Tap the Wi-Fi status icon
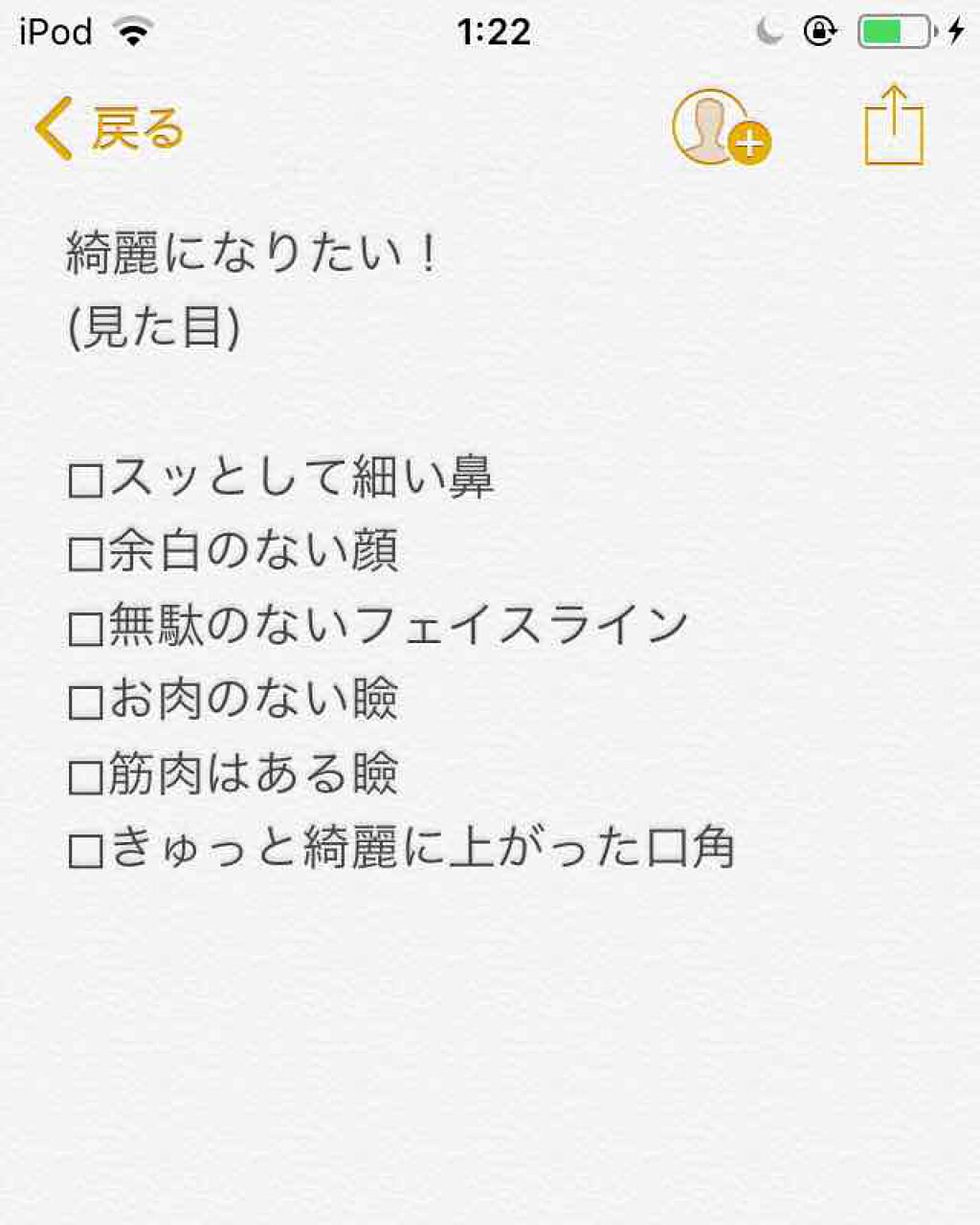The width and height of the screenshot is (980, 1225). [132, 29]
